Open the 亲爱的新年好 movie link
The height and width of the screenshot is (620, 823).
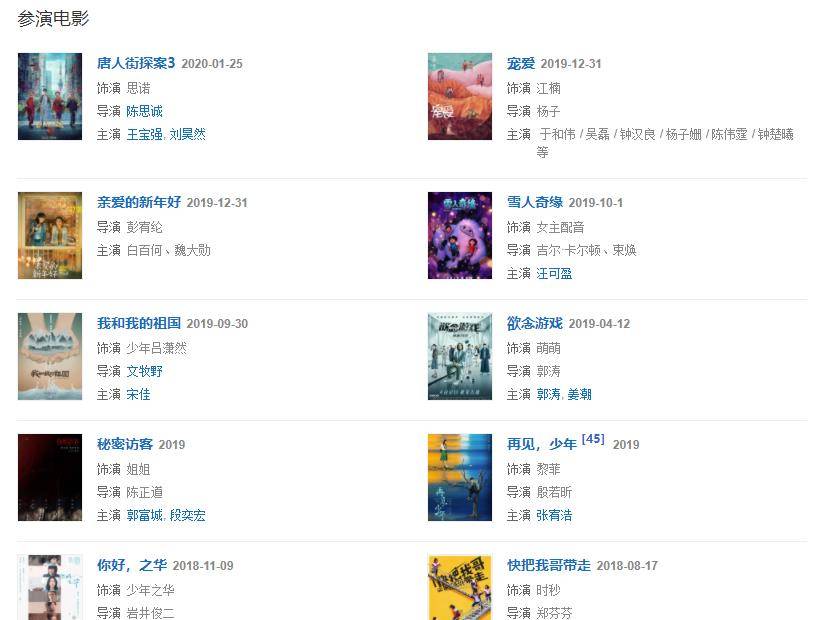pos(139,202)
